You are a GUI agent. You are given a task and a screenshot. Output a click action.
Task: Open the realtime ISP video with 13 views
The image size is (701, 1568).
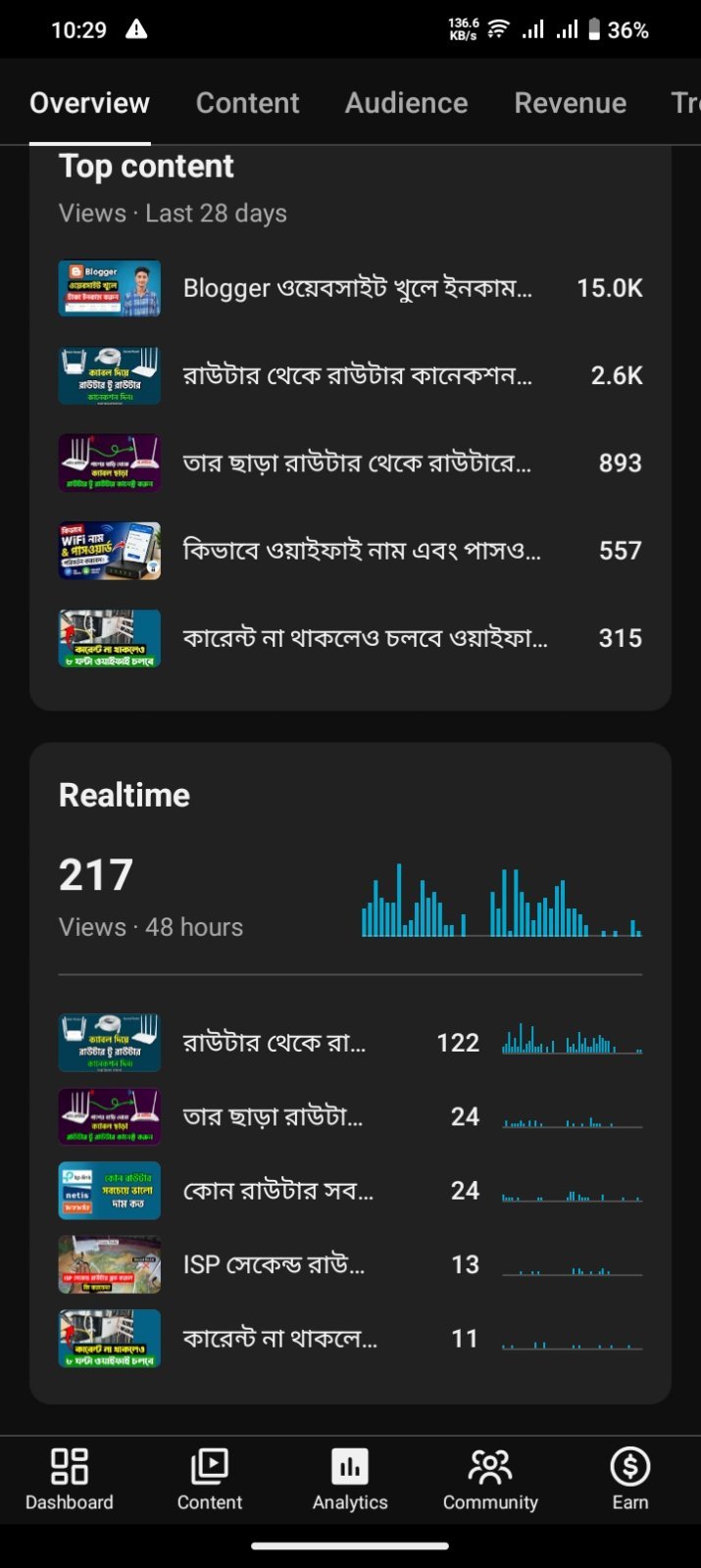click(x=350, y=1264)
